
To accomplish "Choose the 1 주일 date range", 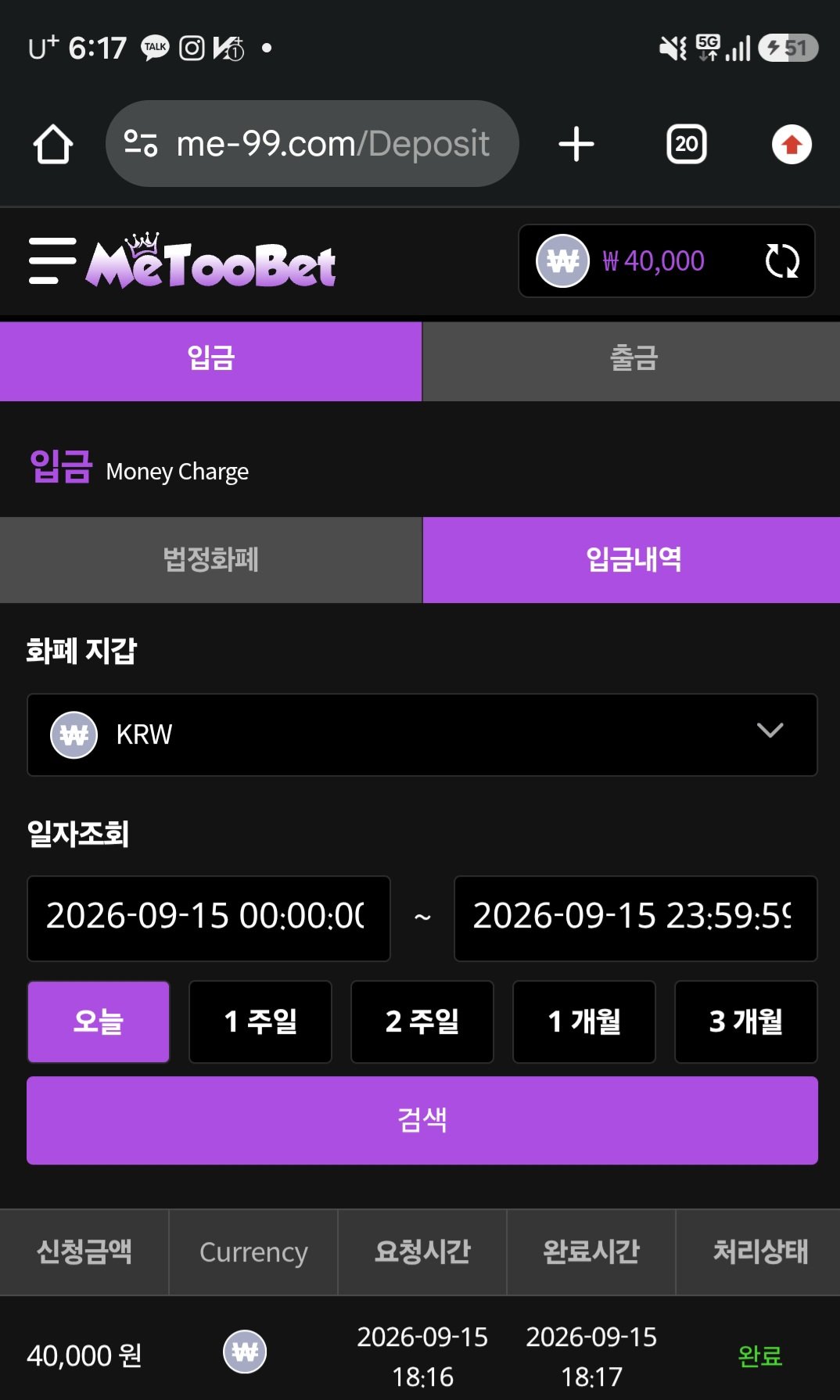I will tap(260, 1021).
